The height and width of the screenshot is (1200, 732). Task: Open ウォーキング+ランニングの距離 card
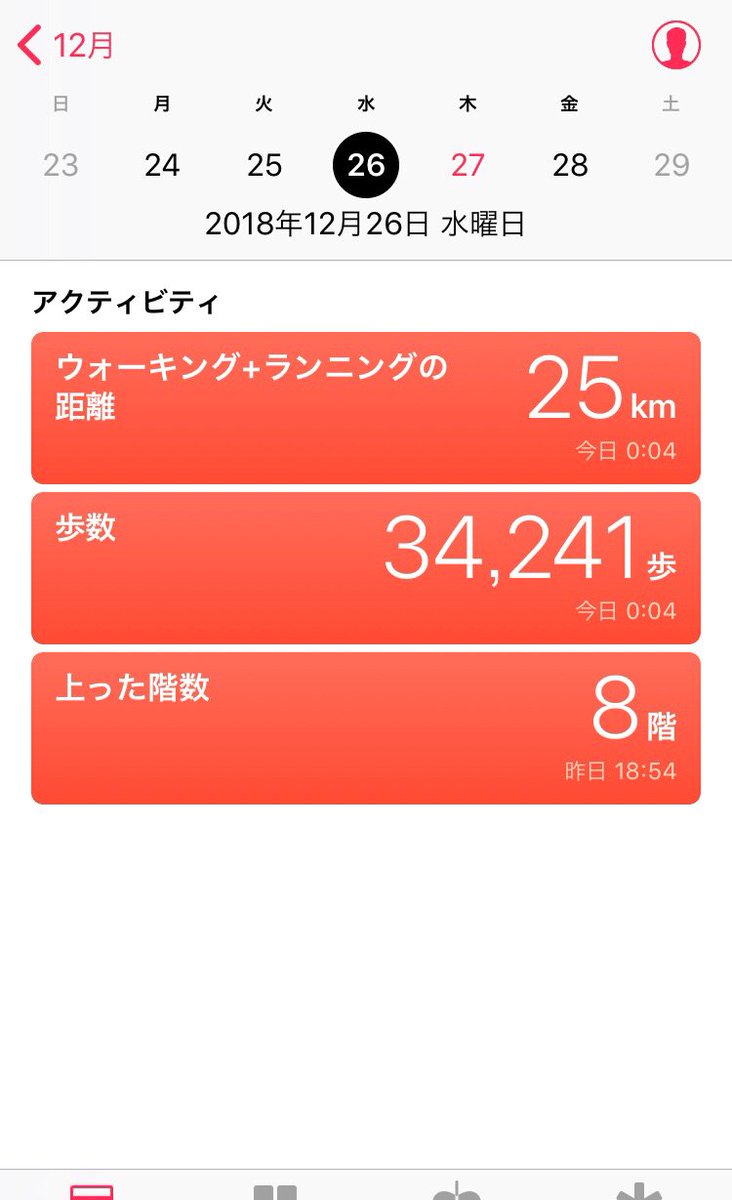coord(366,408)
